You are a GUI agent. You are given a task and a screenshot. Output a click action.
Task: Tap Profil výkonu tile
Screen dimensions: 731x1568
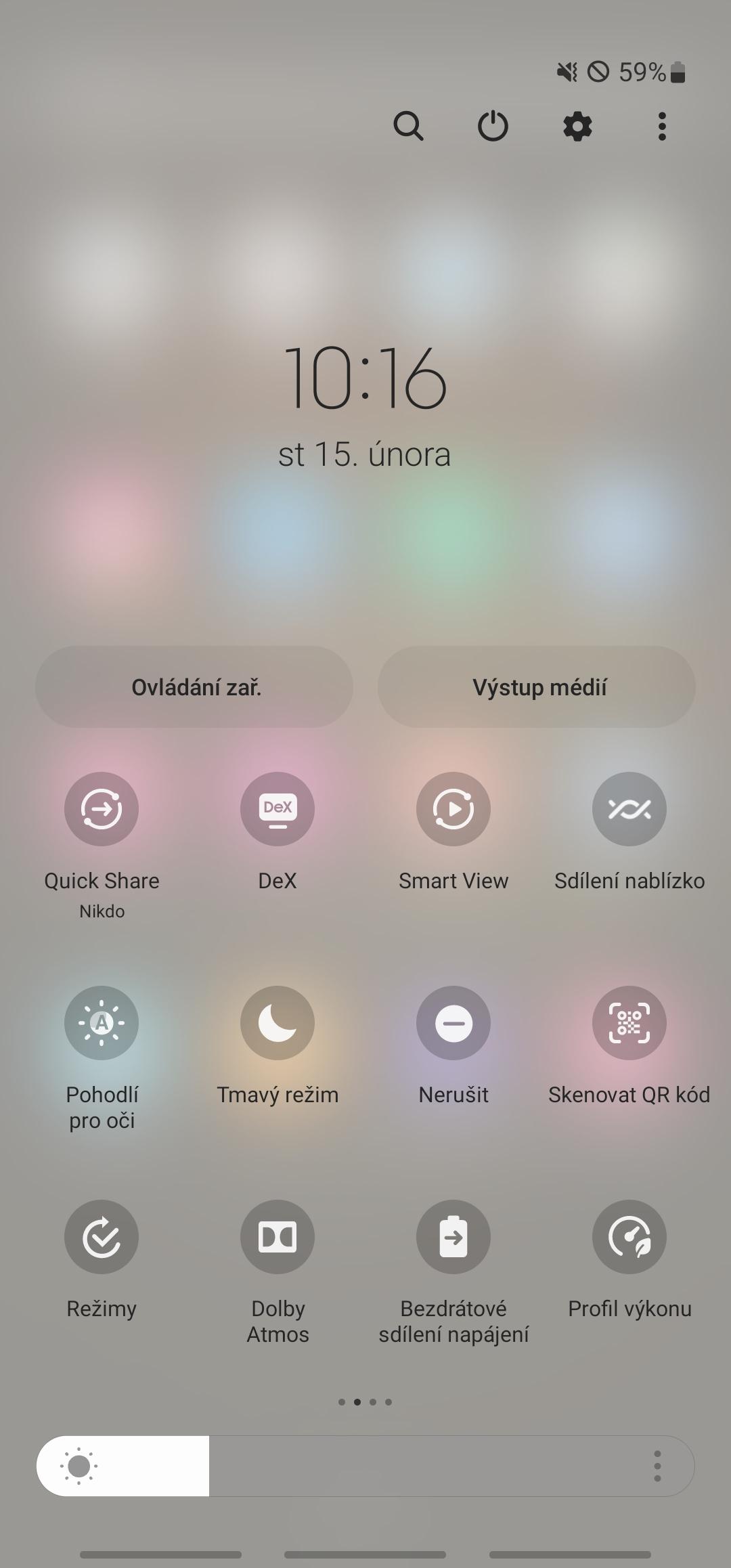coord(629,1237)
